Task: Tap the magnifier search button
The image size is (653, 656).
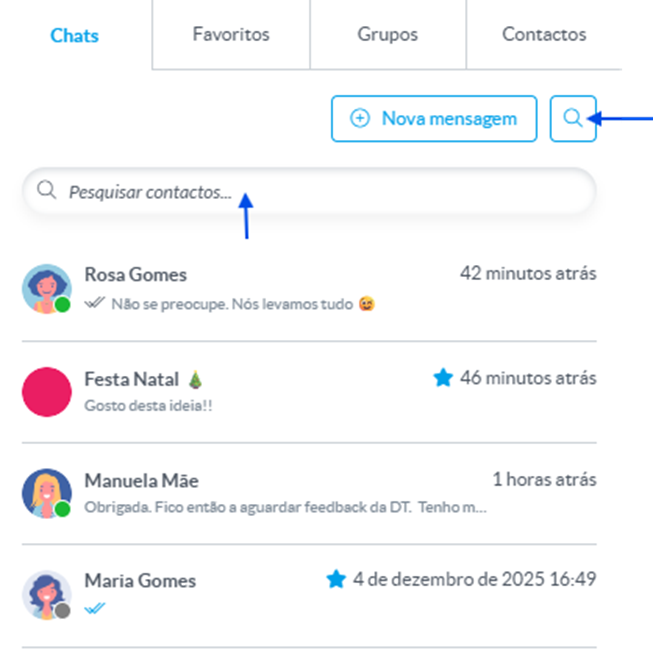Action: pyautogui.click(x=573, y=119)
